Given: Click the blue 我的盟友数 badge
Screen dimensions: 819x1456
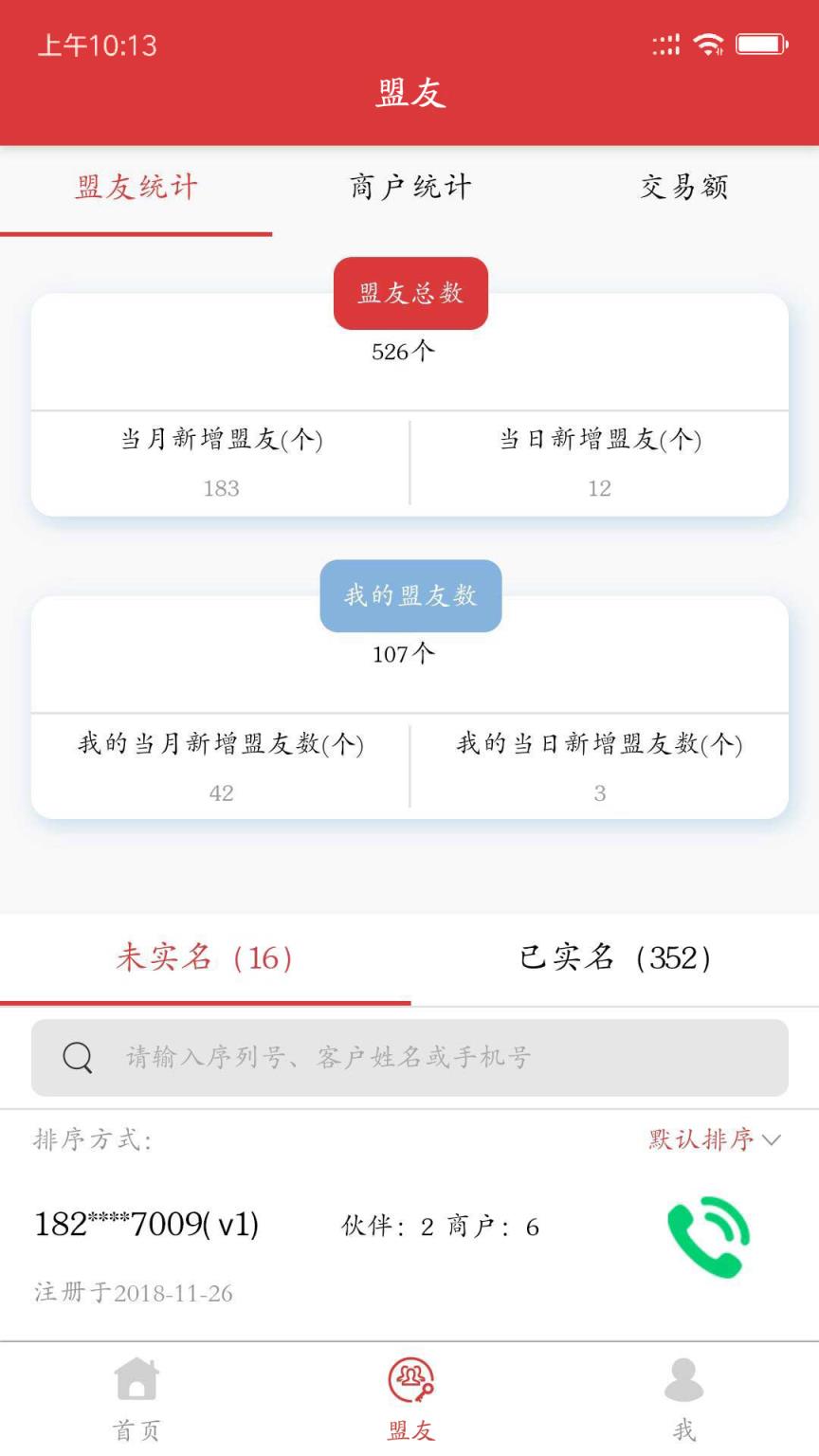Looking at the screenshot, I should coord(409,595).
